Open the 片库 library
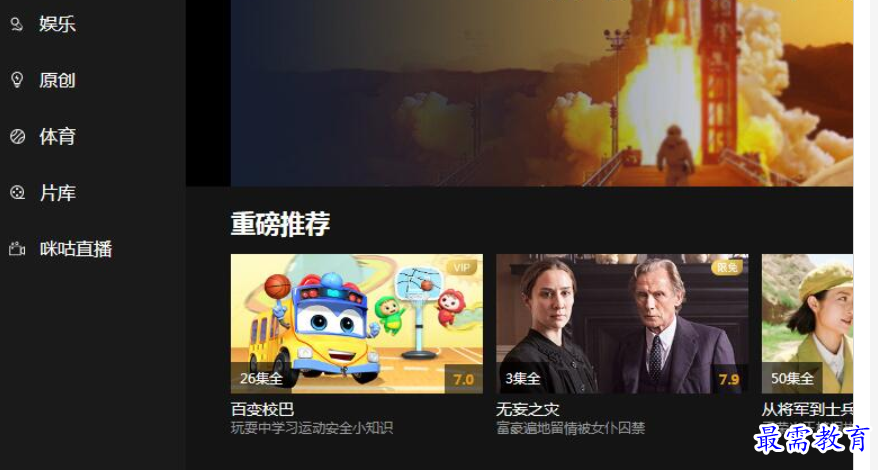The height and width of the screenshot is (470, 878). pos(56,192)
